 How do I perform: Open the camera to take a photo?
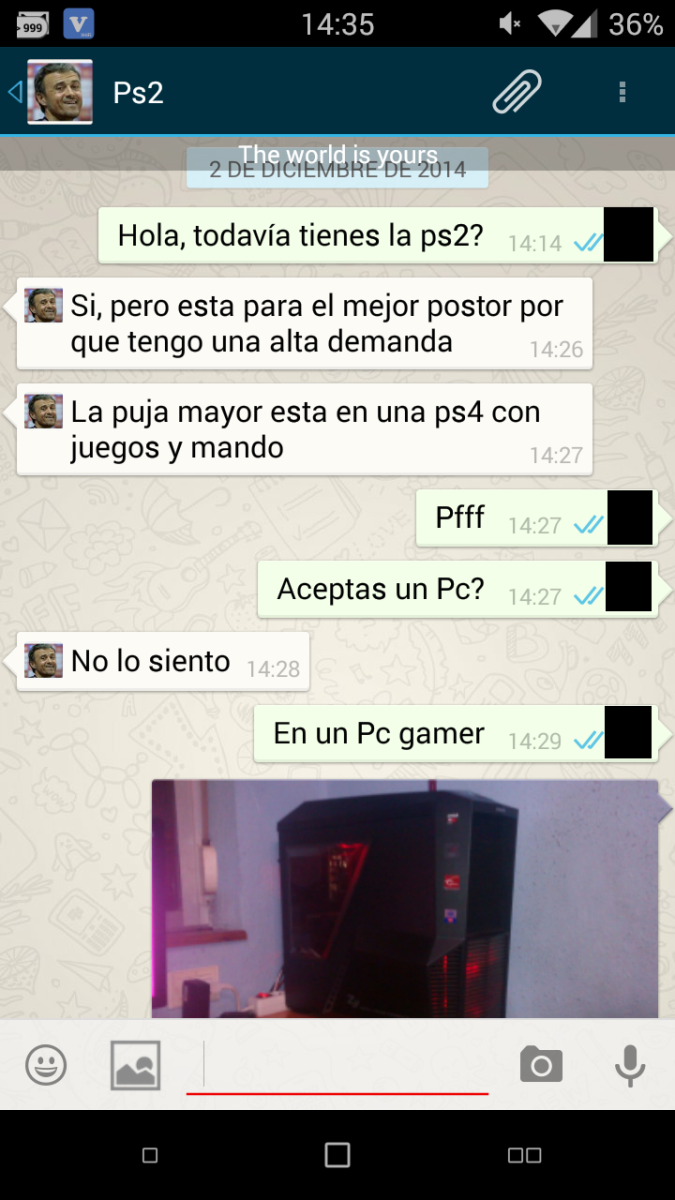click(541, 1064)
